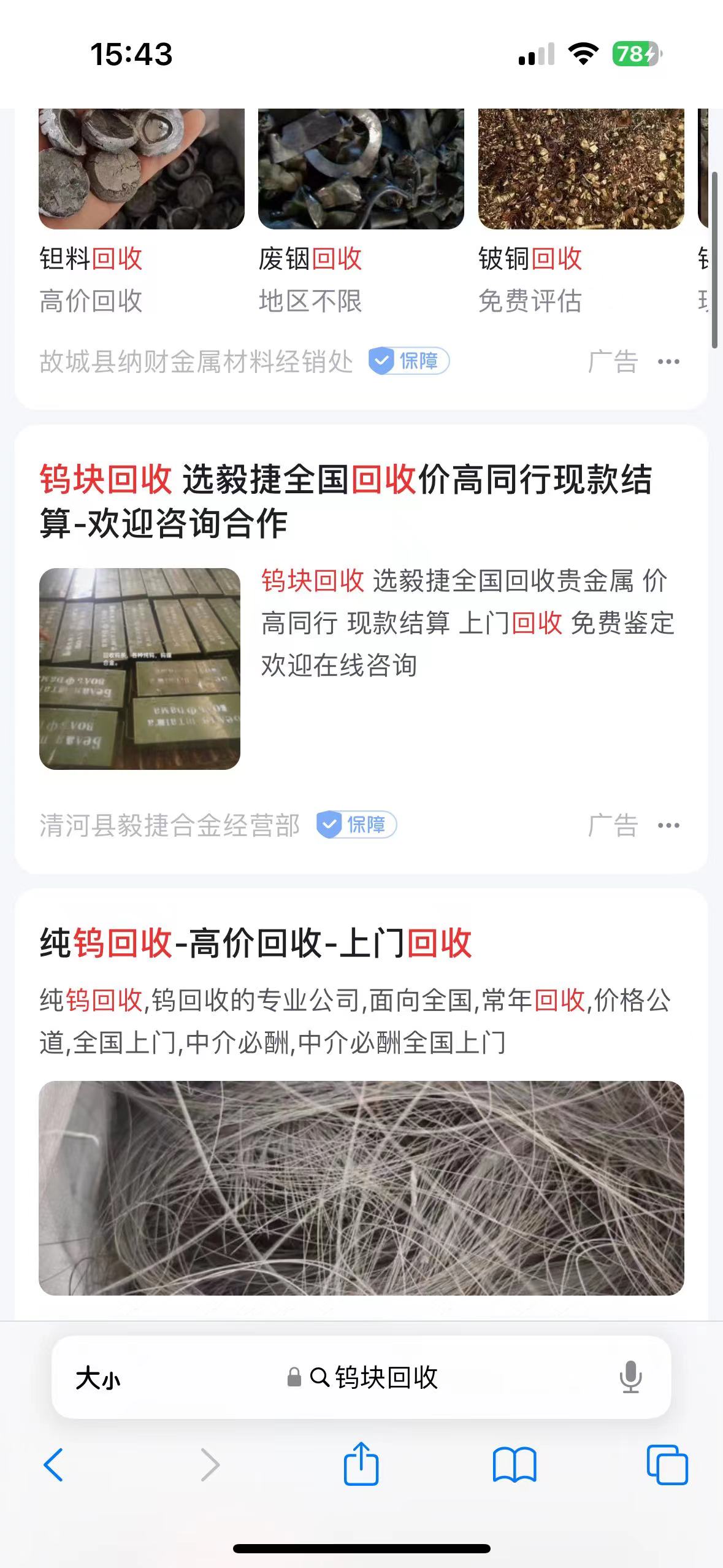Image resolution: width=723 pixels, height=1568 pixels.
Task: Share this page
Action: [361, 1464]
